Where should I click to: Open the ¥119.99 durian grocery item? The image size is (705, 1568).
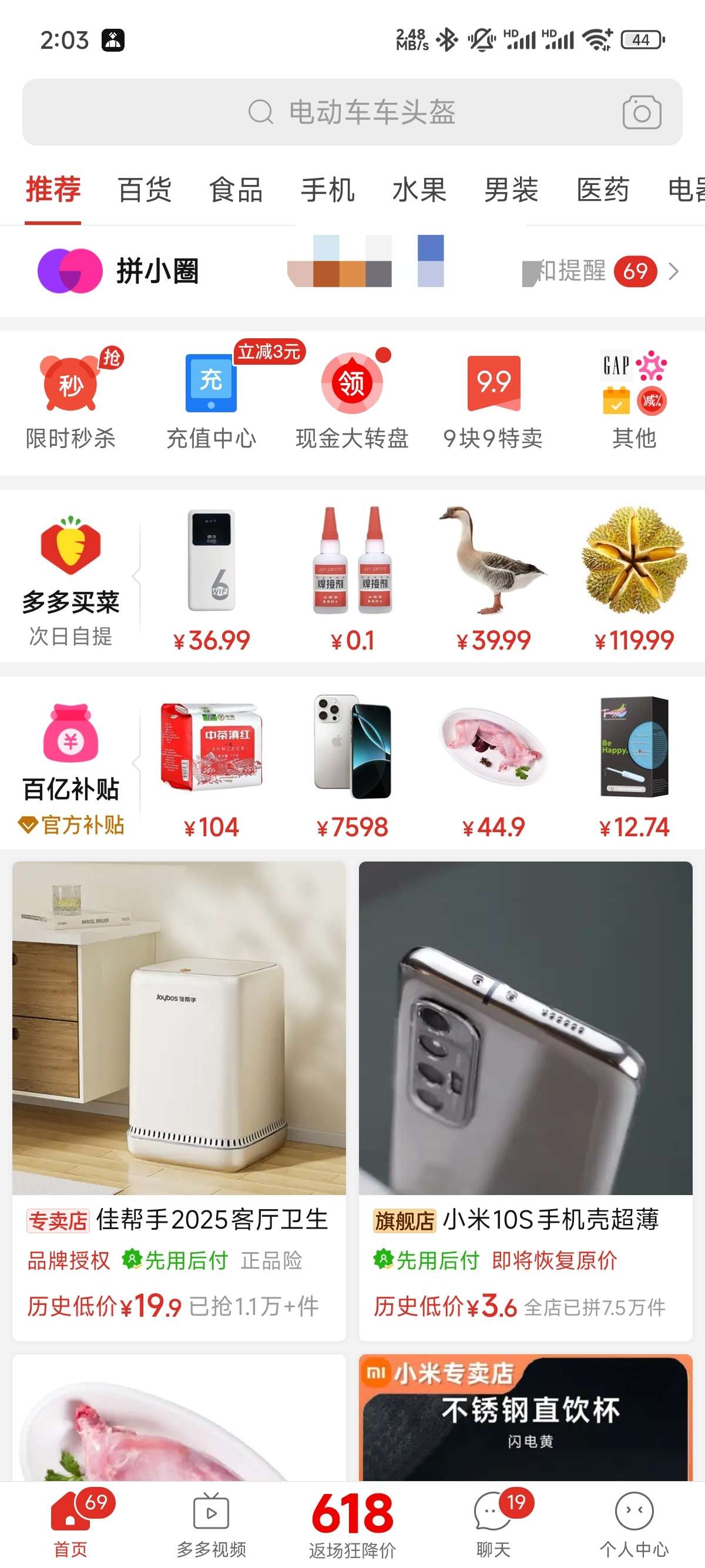point(634,579)
